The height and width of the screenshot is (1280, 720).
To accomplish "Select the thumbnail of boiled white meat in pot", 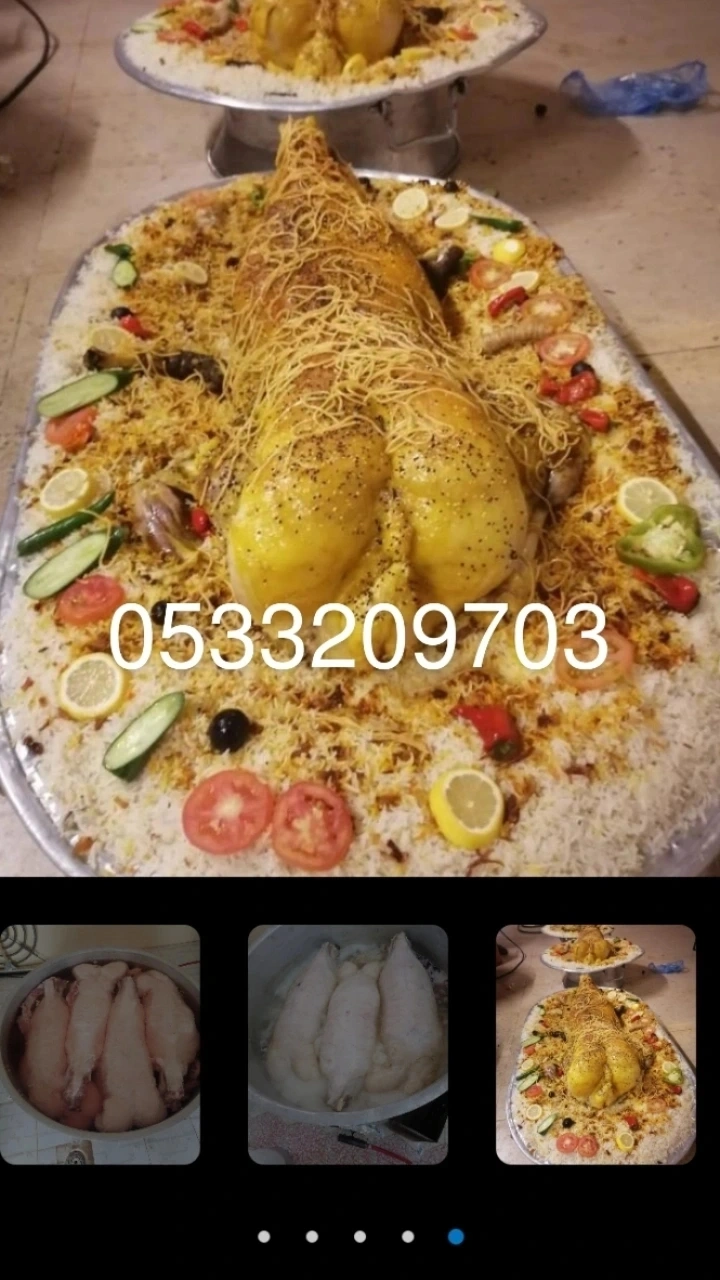I will (348, 1044).
